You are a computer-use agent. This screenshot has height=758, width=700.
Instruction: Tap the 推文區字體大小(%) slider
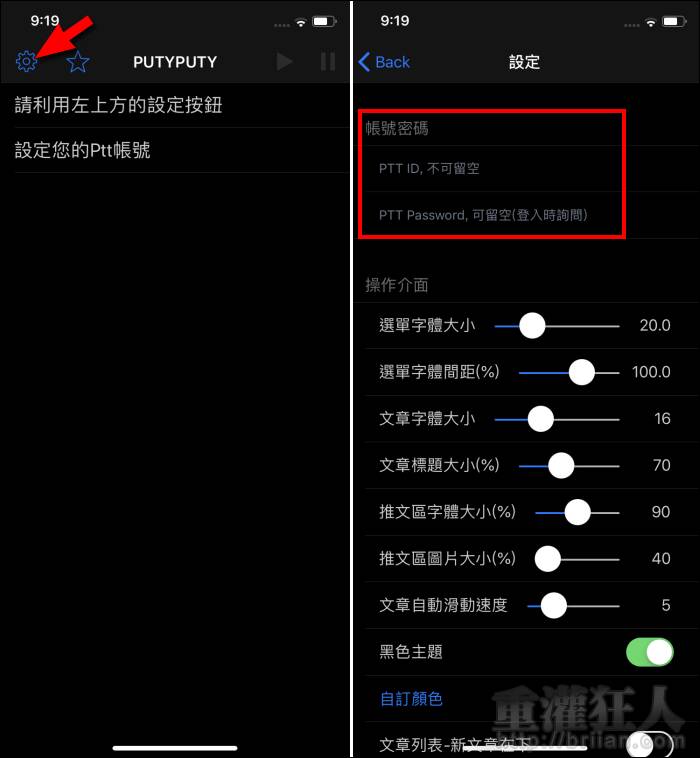pyautogui.click(x=577, y=512)
